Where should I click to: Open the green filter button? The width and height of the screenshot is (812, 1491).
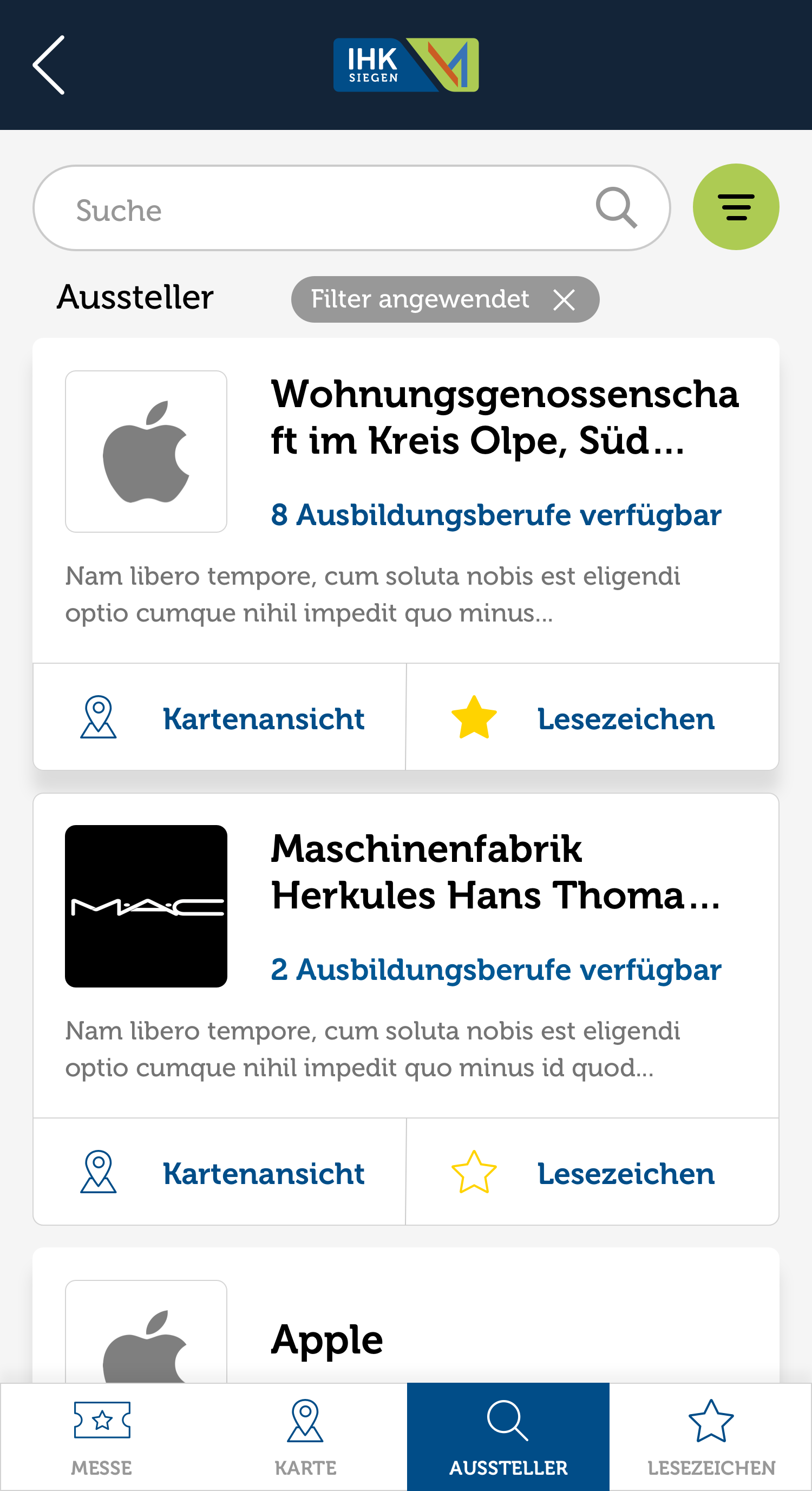click(x=736, y=207)
